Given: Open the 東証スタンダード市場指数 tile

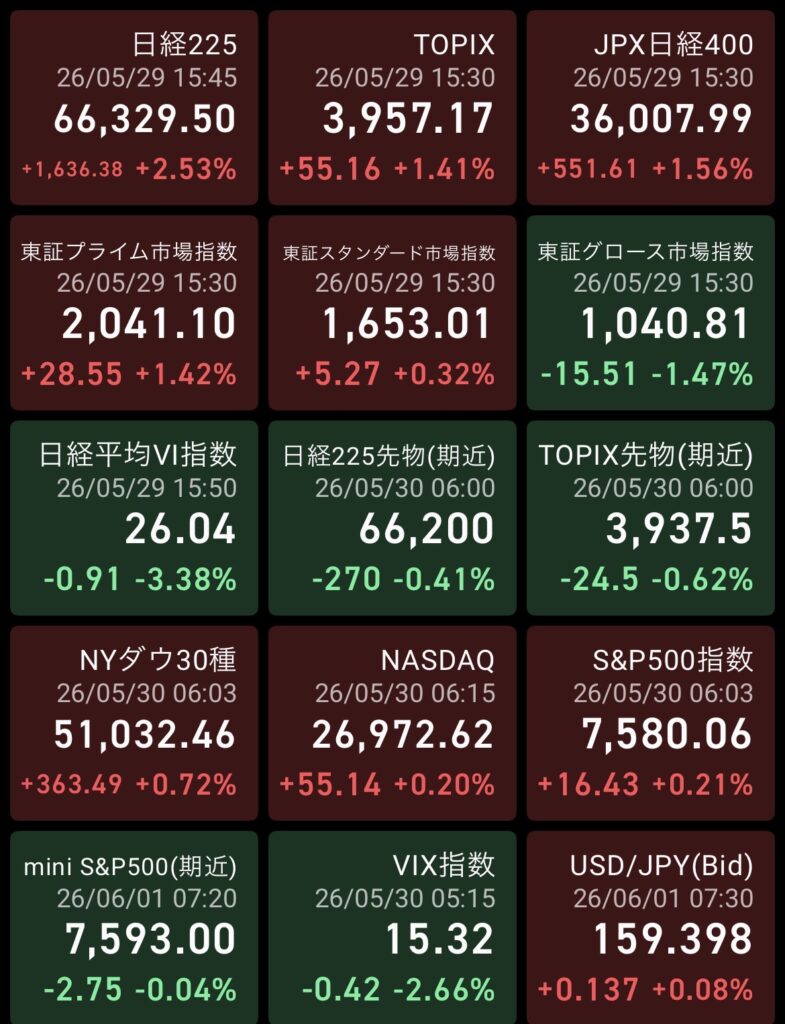Looking at the screenshot, I should pyautogui.click(x=392, y=313).
